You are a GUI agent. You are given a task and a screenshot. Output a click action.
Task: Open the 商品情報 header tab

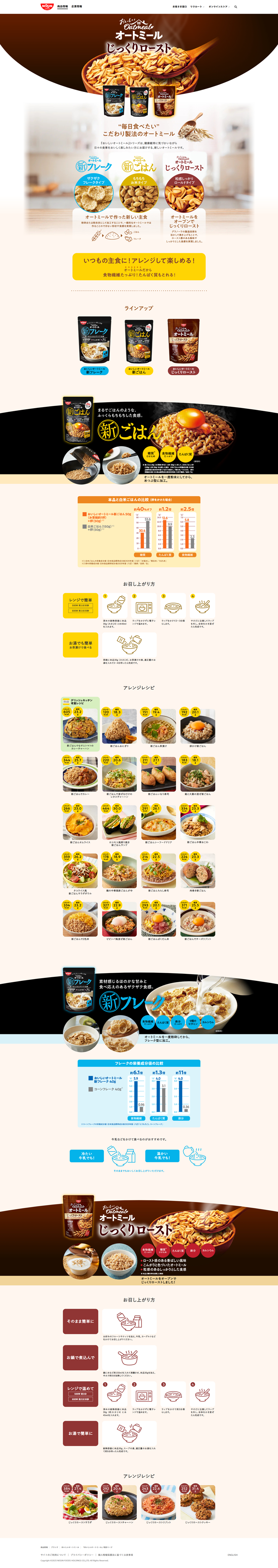coord(62,6)
